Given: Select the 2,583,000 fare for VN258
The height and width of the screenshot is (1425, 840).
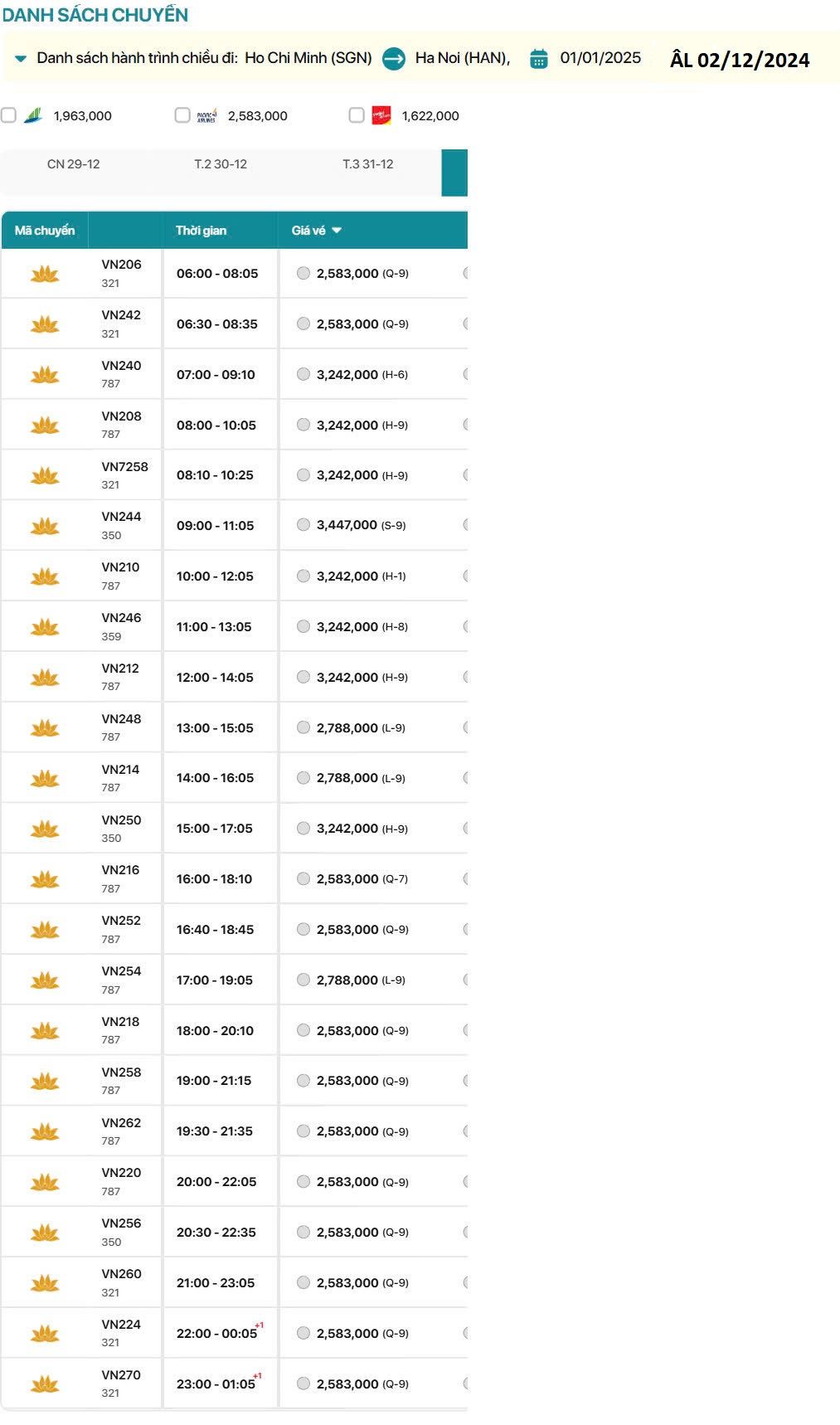Looking at the screenshot, I should (303, 1080).
